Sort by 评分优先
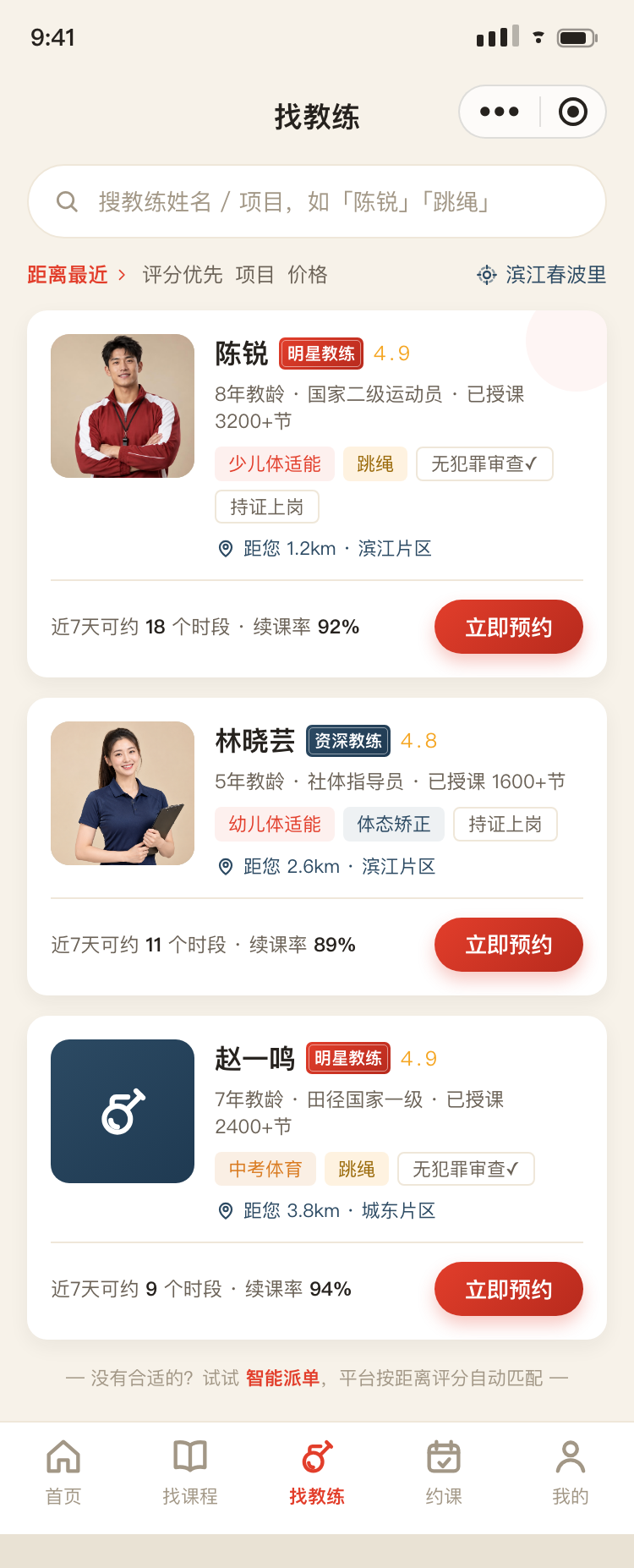This screenshot has width=634, height=1568. tap(183, 275)
